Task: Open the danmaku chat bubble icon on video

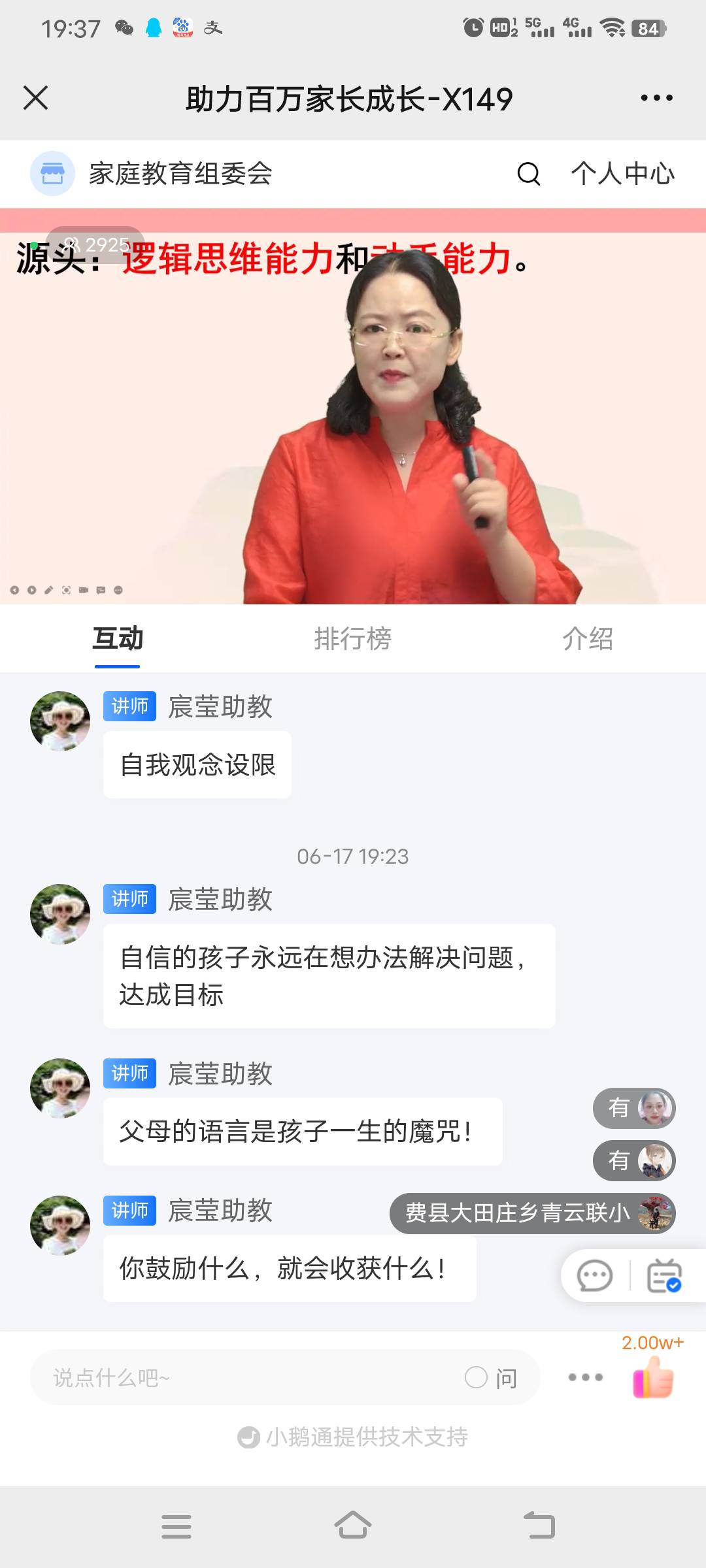Action: [100, 590]
